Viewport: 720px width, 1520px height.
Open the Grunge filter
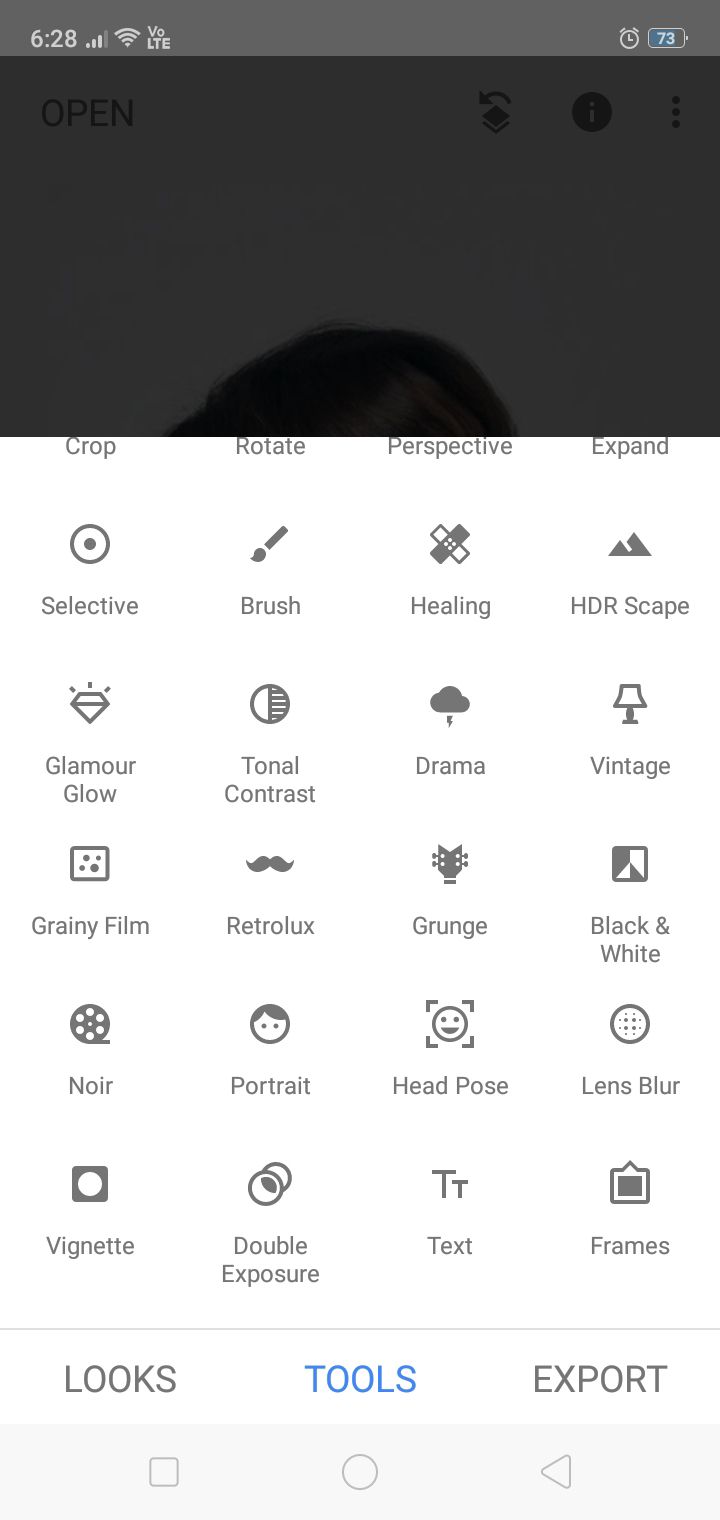coord(450,892)
